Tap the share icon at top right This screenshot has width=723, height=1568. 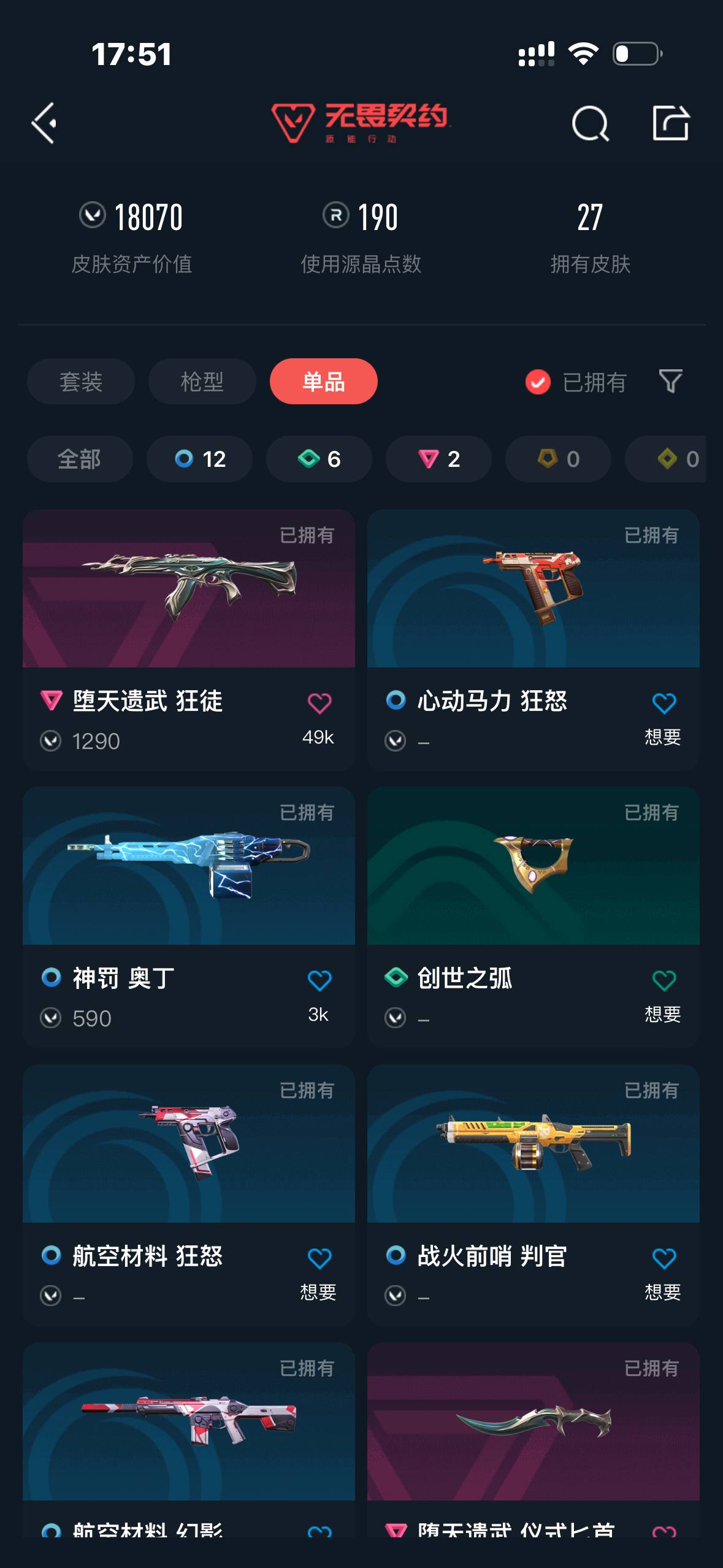[673, 124]
